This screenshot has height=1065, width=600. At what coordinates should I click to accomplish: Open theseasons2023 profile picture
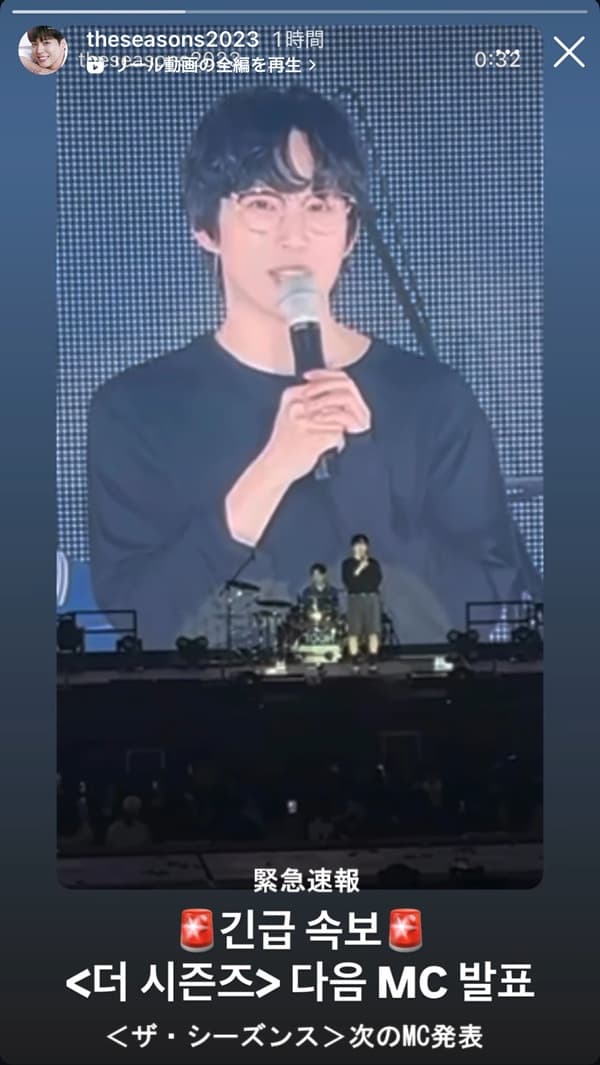pyautogui.click(x=42, y=51)
